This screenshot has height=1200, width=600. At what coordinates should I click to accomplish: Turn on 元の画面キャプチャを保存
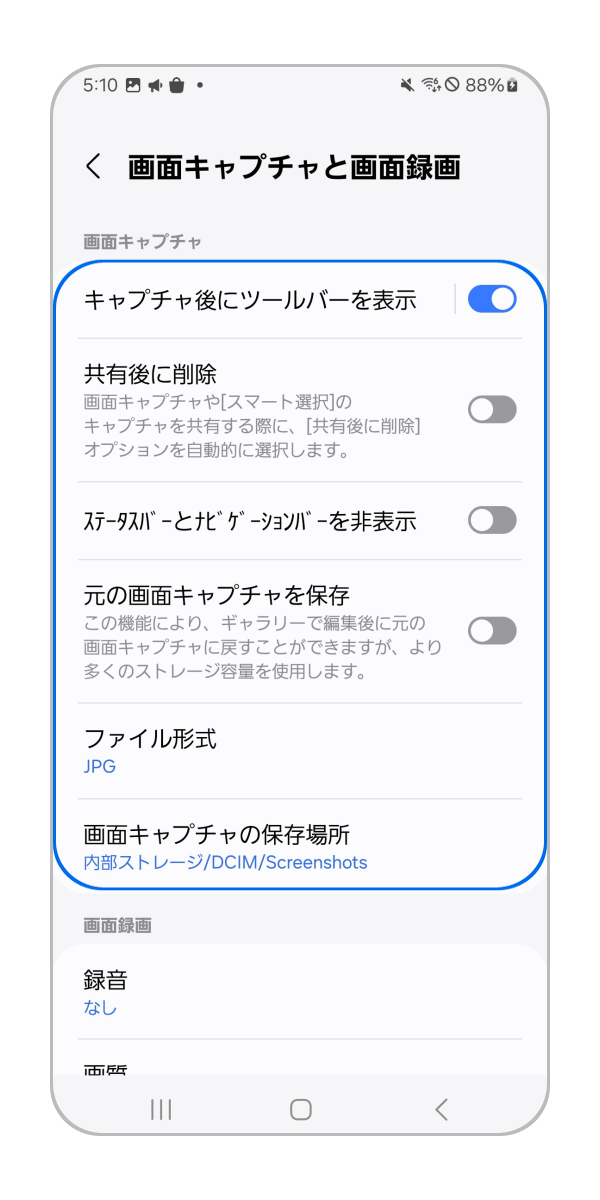coord(492,630)
